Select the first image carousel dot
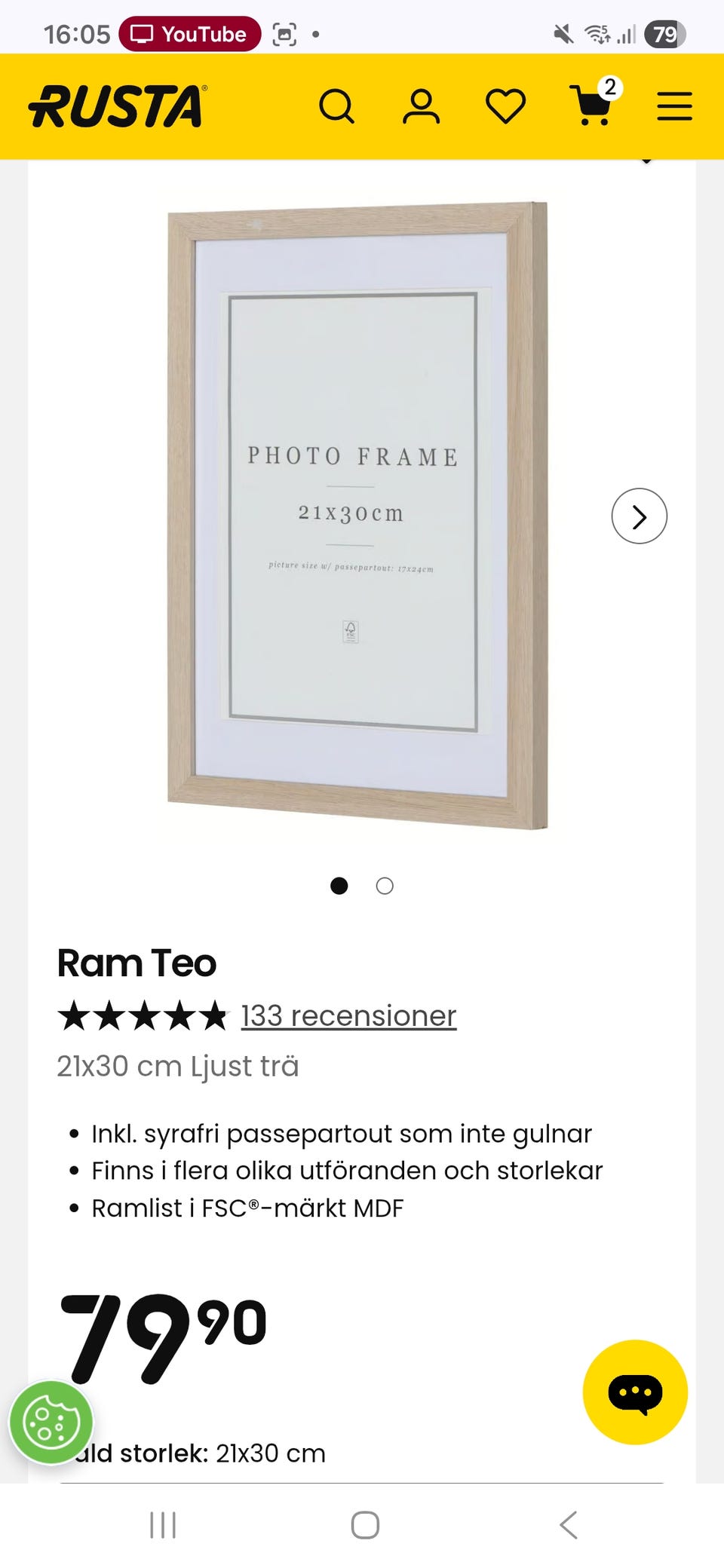724x1568 pixels. tap(340, 887)
